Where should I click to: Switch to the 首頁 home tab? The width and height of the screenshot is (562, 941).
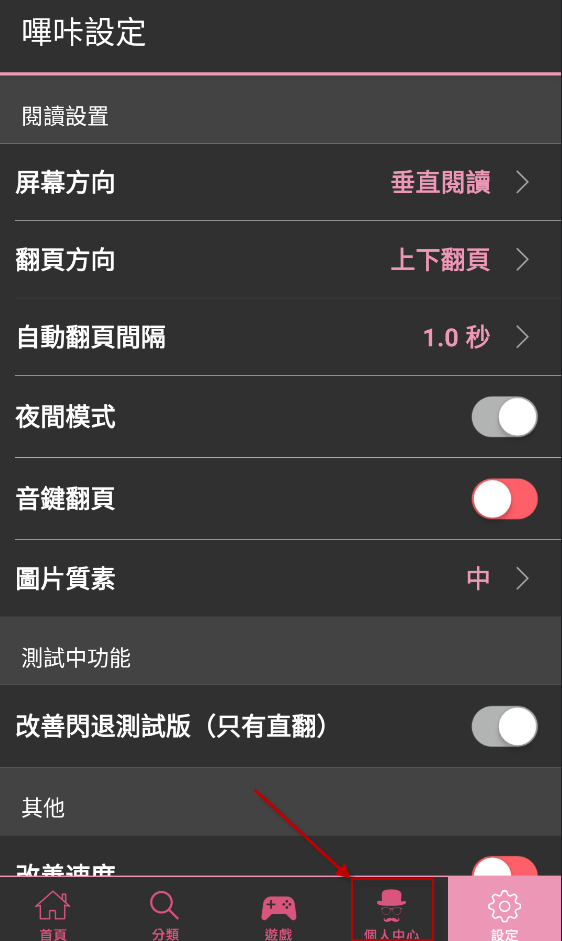click(53, 911)
